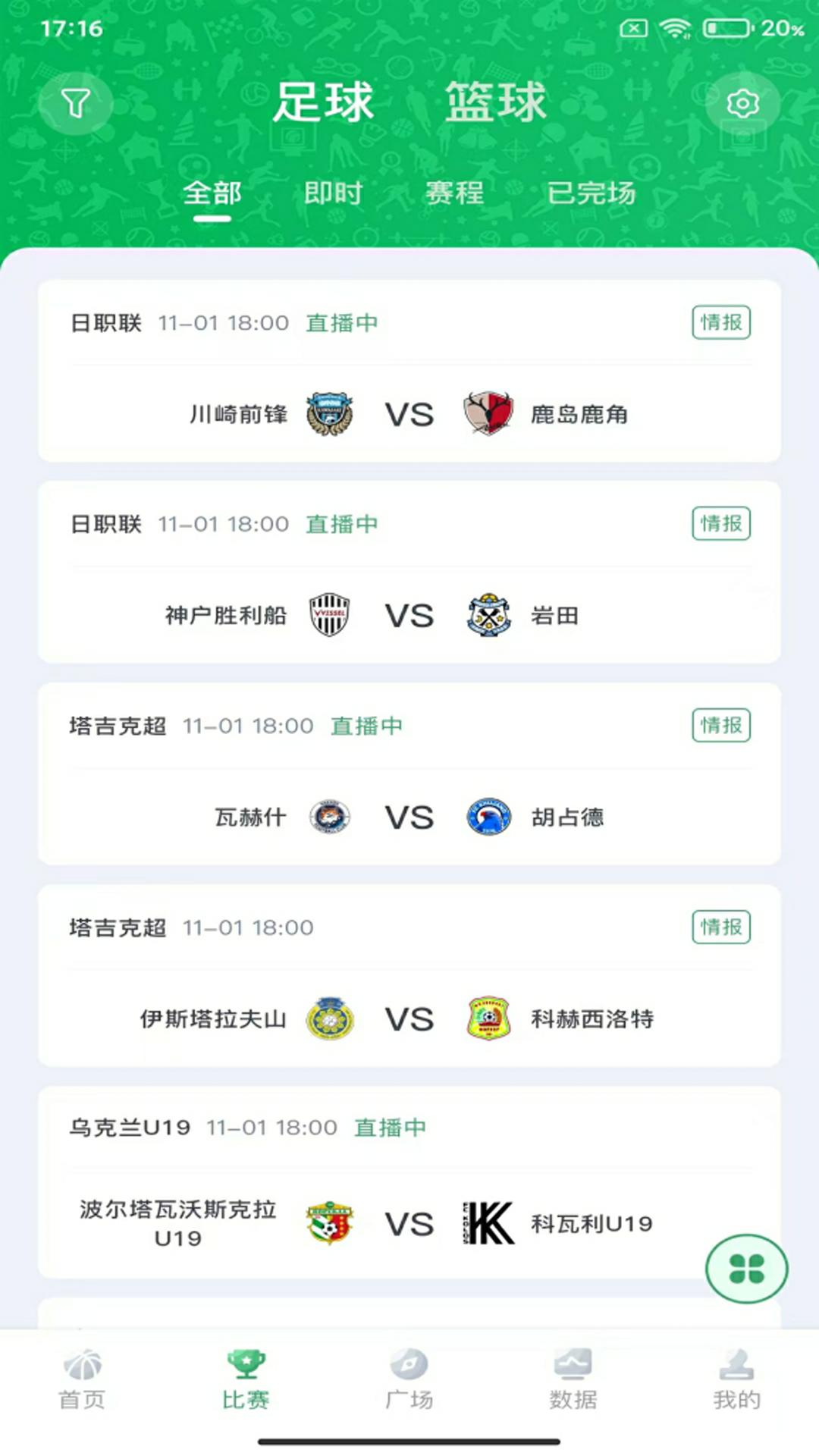Tap the 科瓦利U19 black logo
The width and height of the screenshot is (819, 1456).
click(489, 1223)
